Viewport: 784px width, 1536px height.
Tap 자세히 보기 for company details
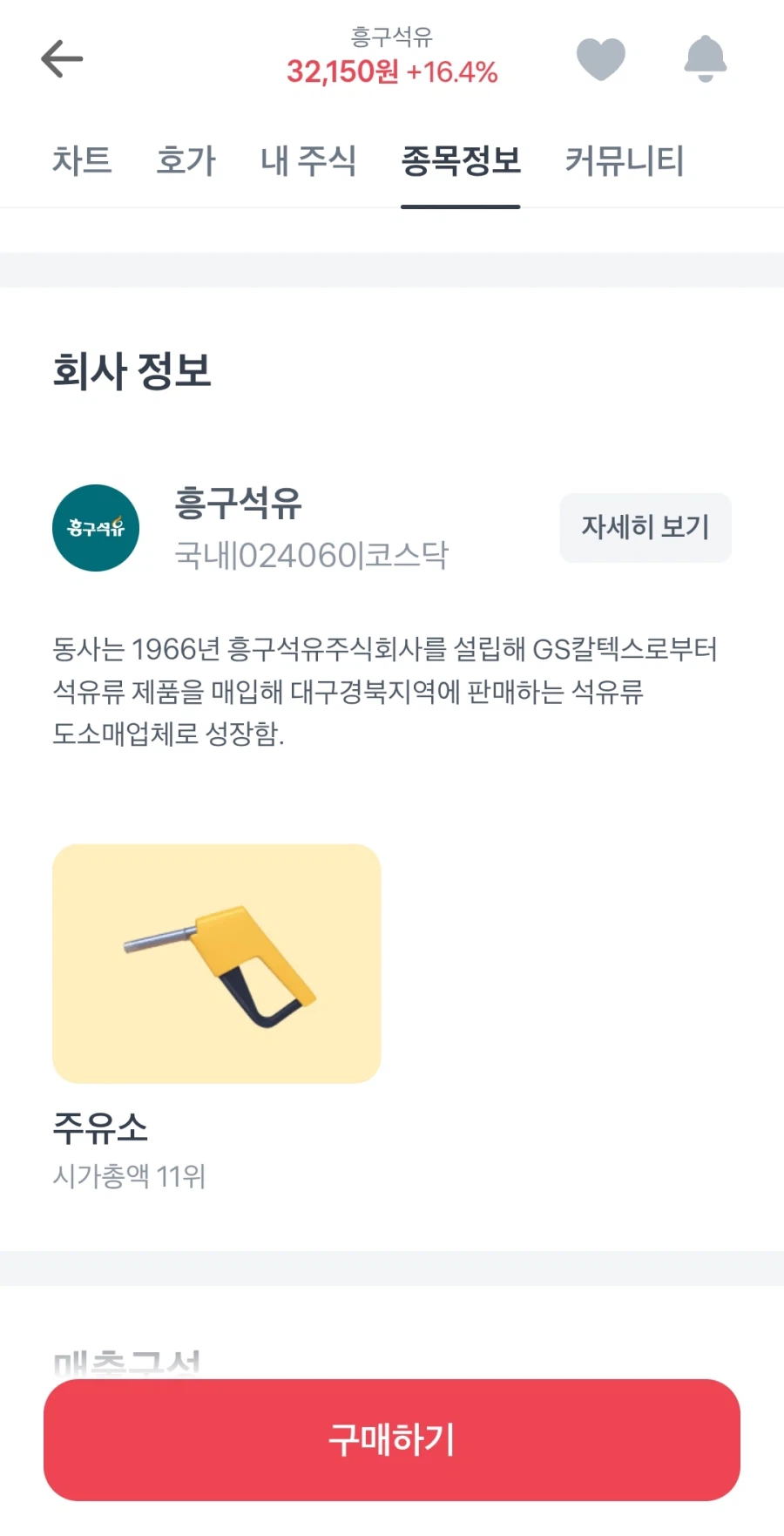pos(645,527)
